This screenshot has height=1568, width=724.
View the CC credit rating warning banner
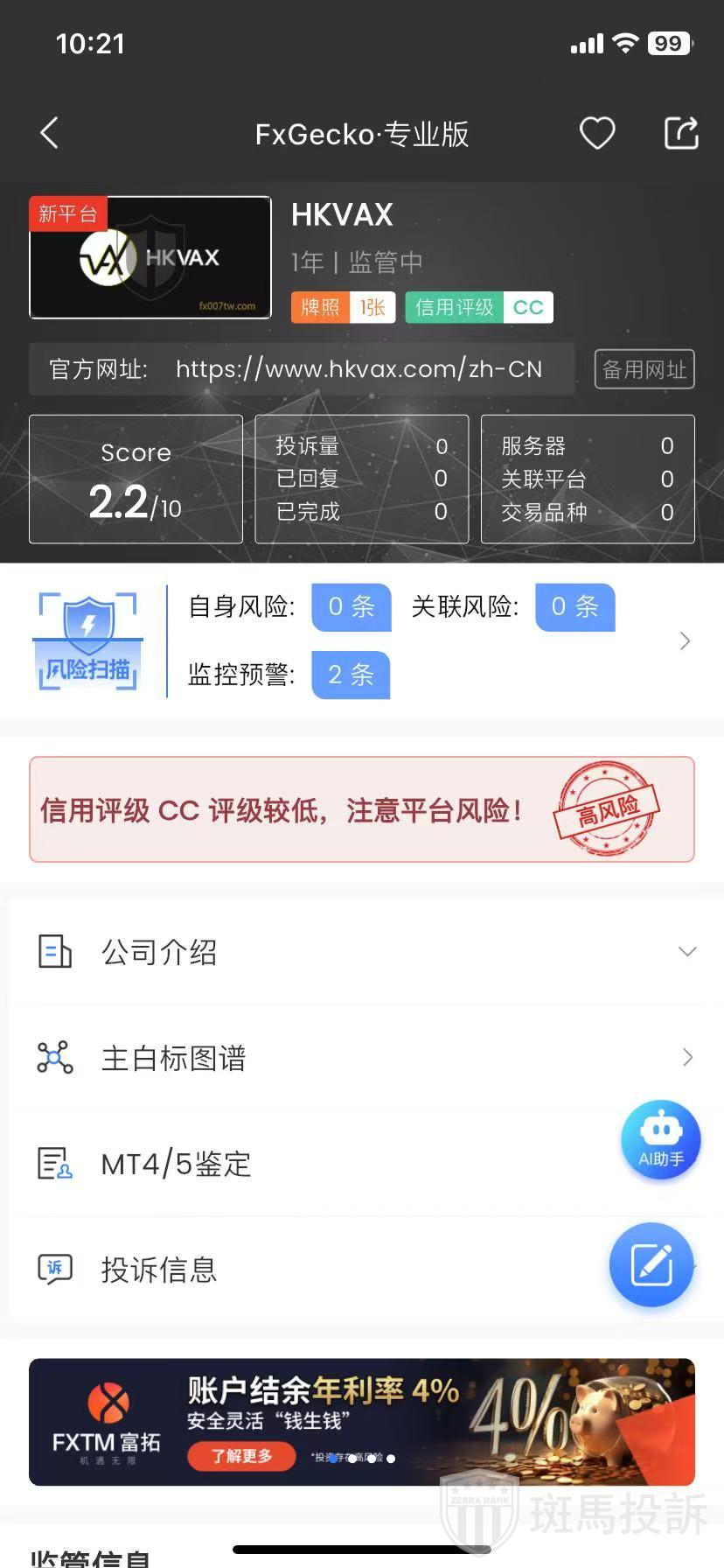click(x=362, y=809)
